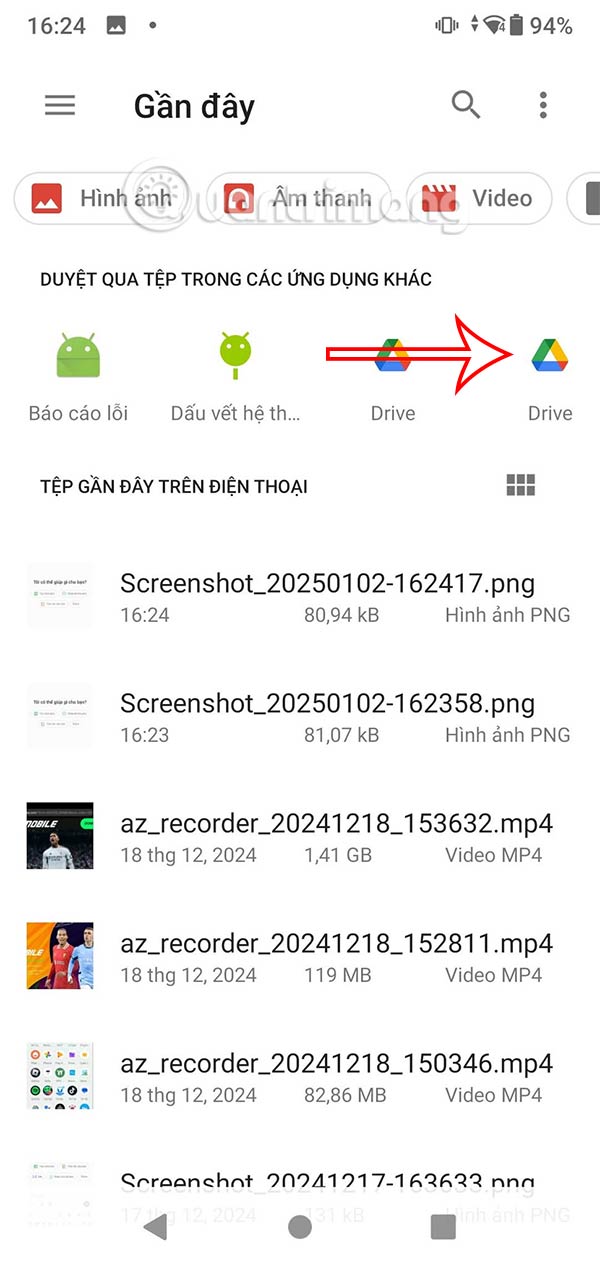The width and height of the screenshot is (600, 1267).
Task: Open az_recorder_20241218_150346.mp4 video
Action: [x=336, y=1077]
